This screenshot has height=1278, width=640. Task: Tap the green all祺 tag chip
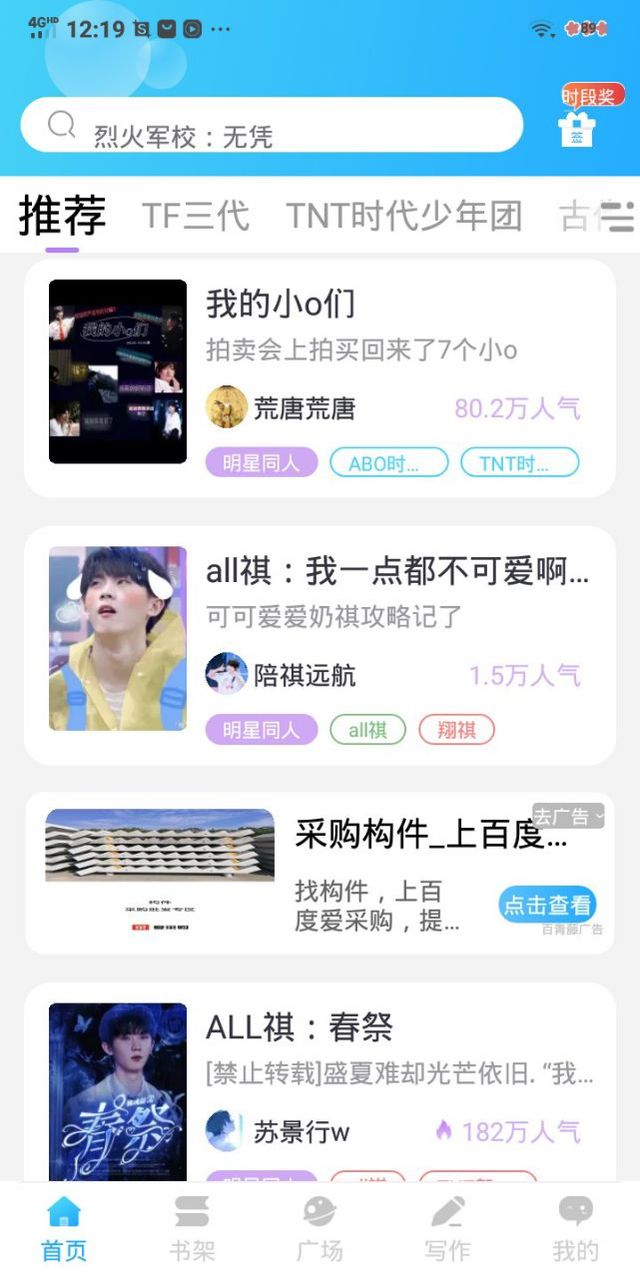pyautogui.click(x=367, y=730)
